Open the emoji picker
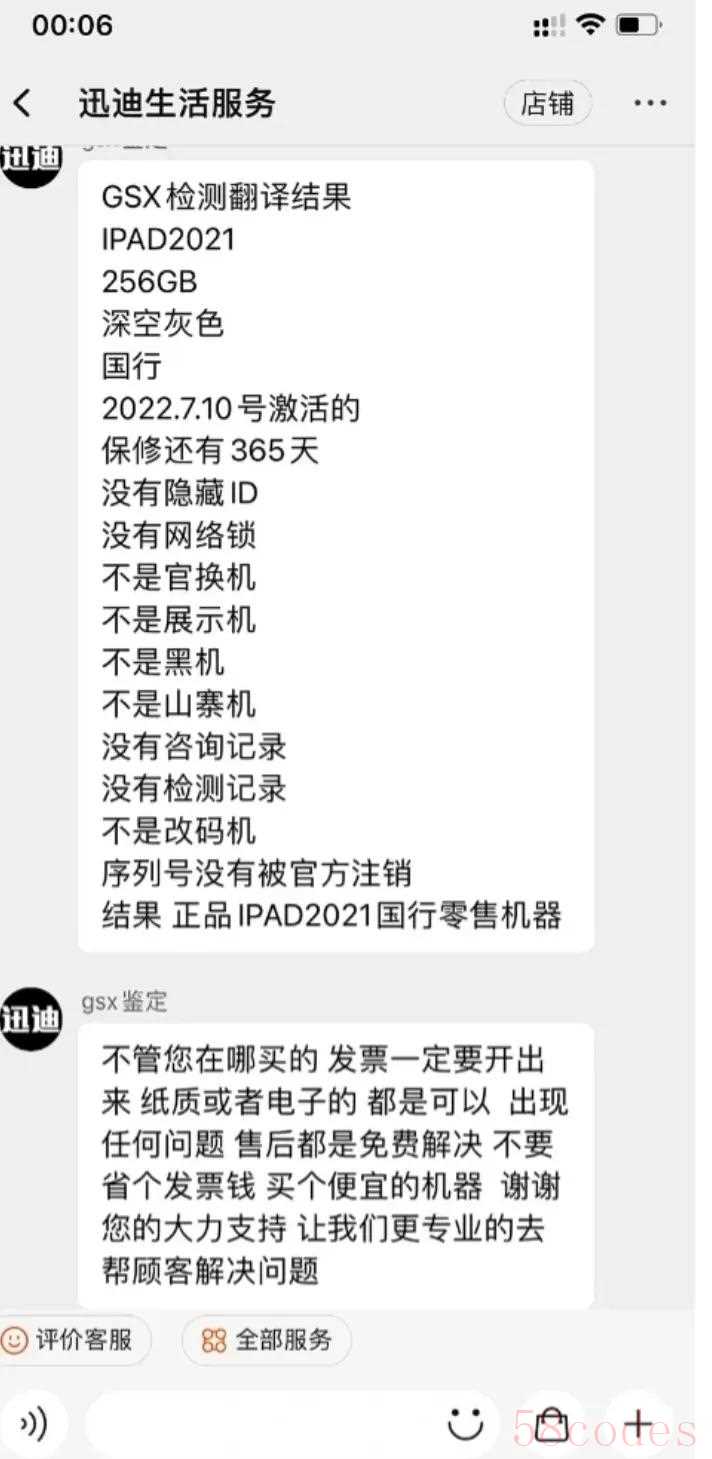Screen dimensions: 712x1459 466,1424
